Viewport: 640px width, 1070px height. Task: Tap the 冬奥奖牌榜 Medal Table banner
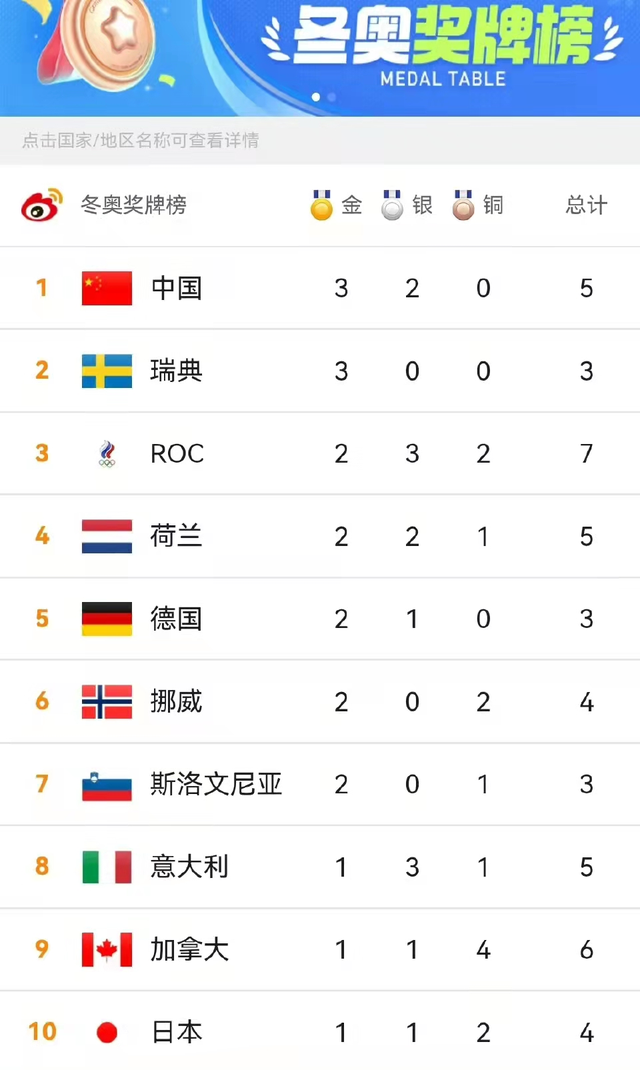pyautogui.click(x=320, y=57)
